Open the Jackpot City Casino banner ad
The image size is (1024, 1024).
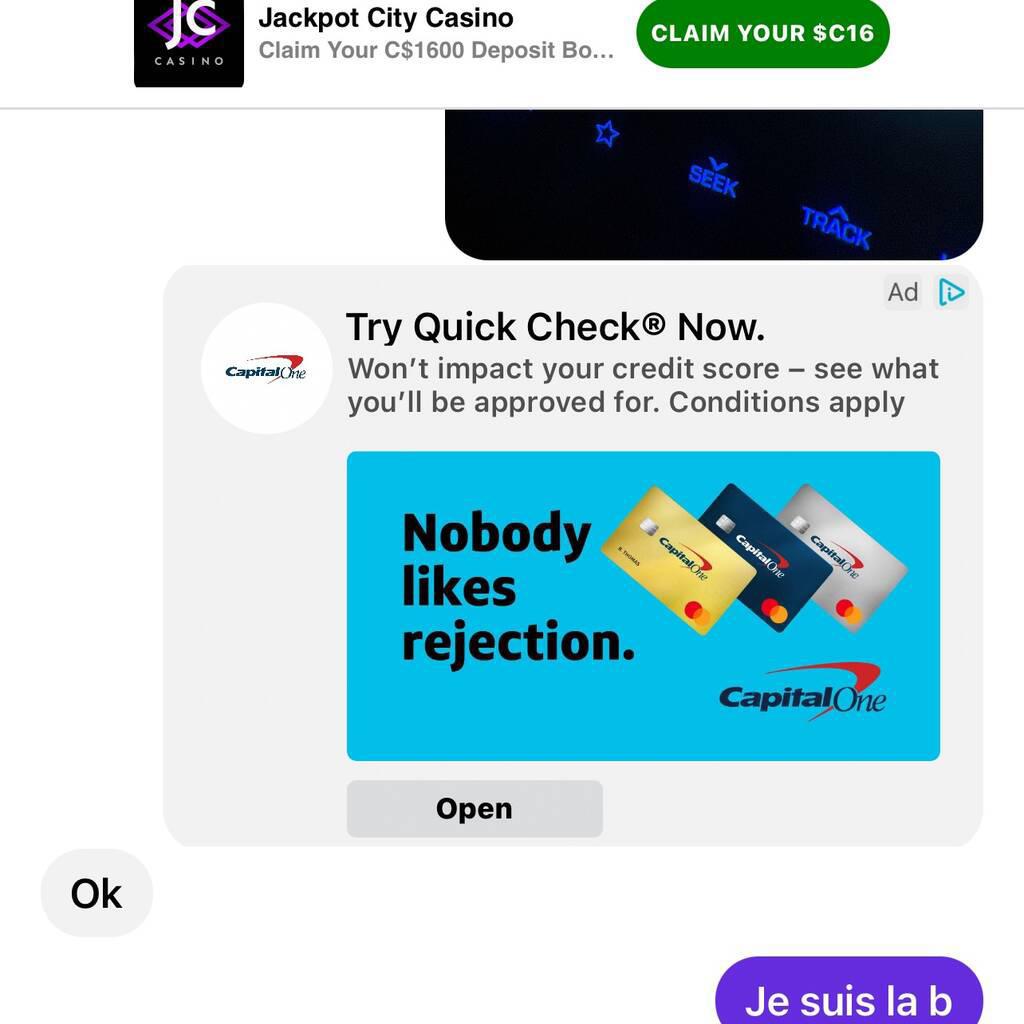tap(385, 33)
